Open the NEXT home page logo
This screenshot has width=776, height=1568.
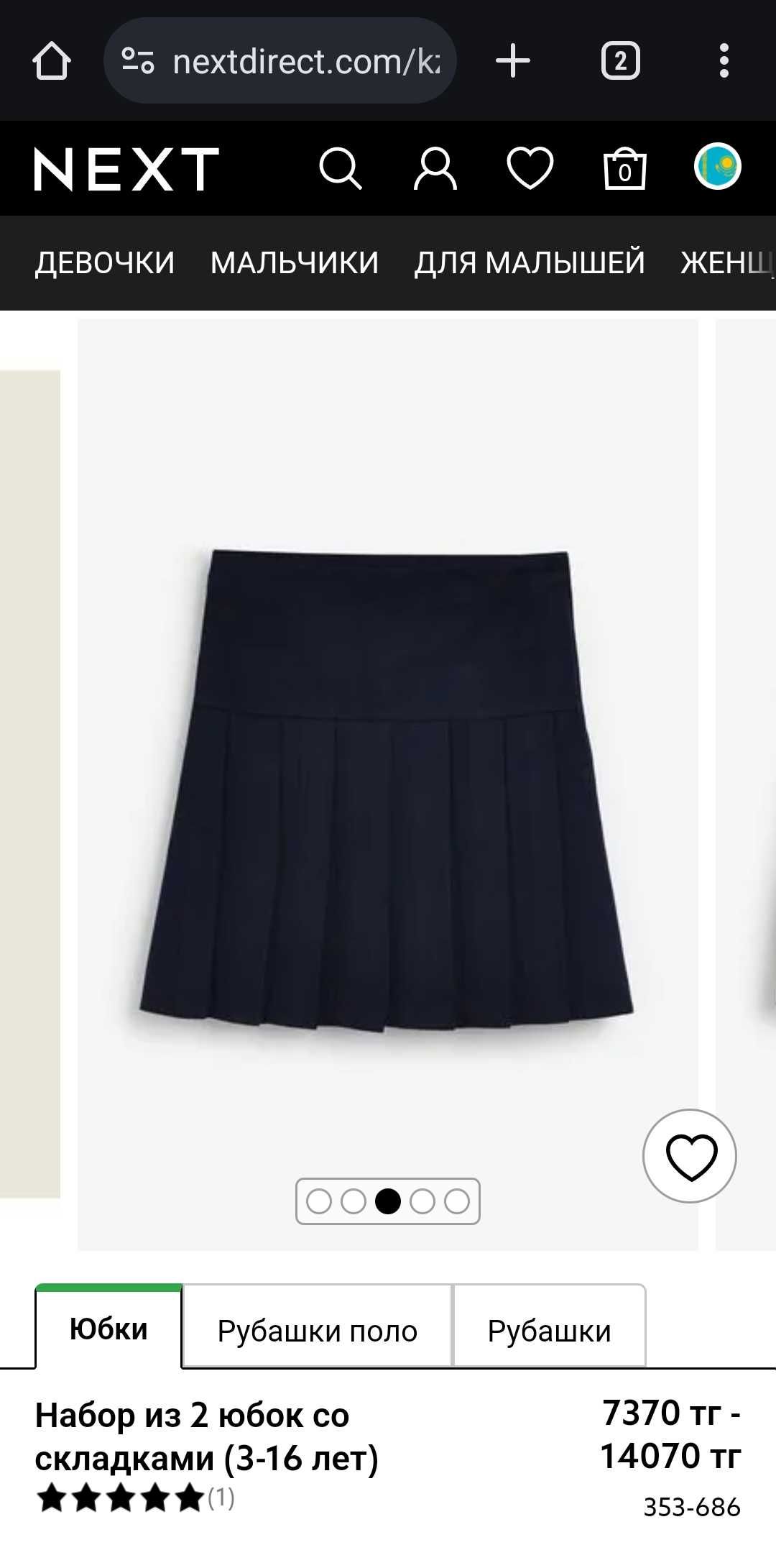(x=126, y=170)
